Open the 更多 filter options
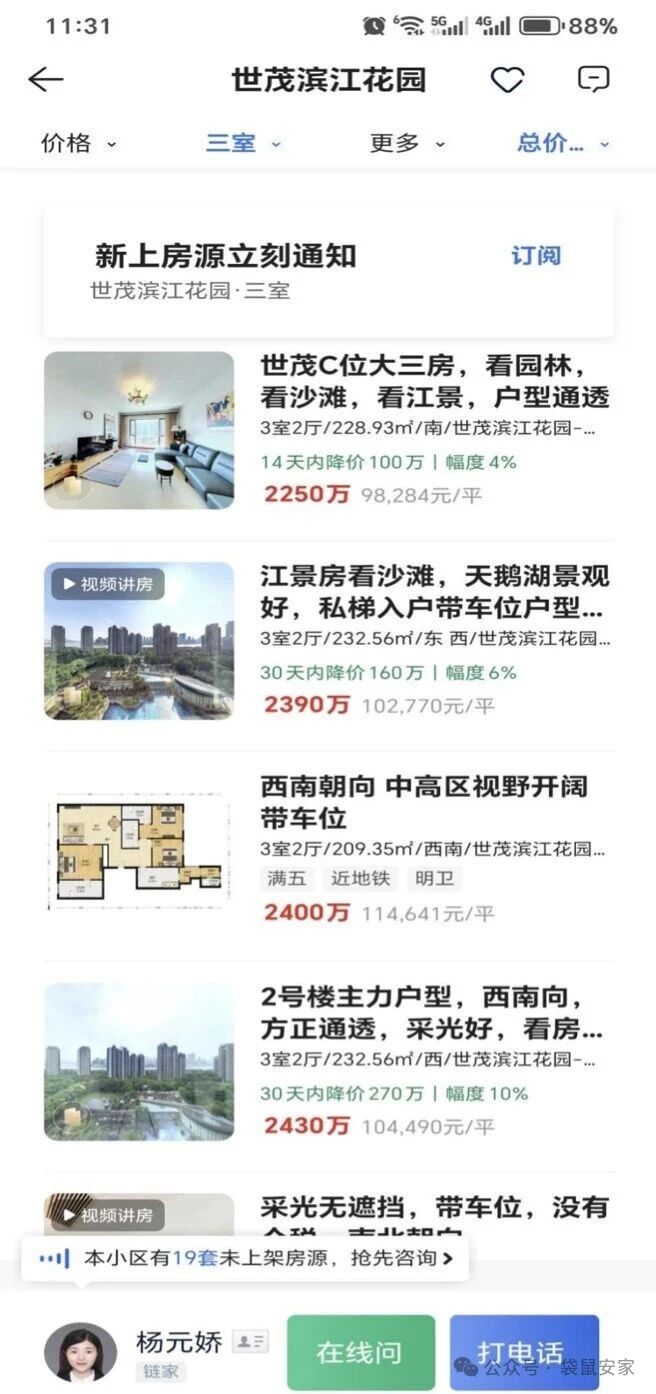 [x=407, y=143]
